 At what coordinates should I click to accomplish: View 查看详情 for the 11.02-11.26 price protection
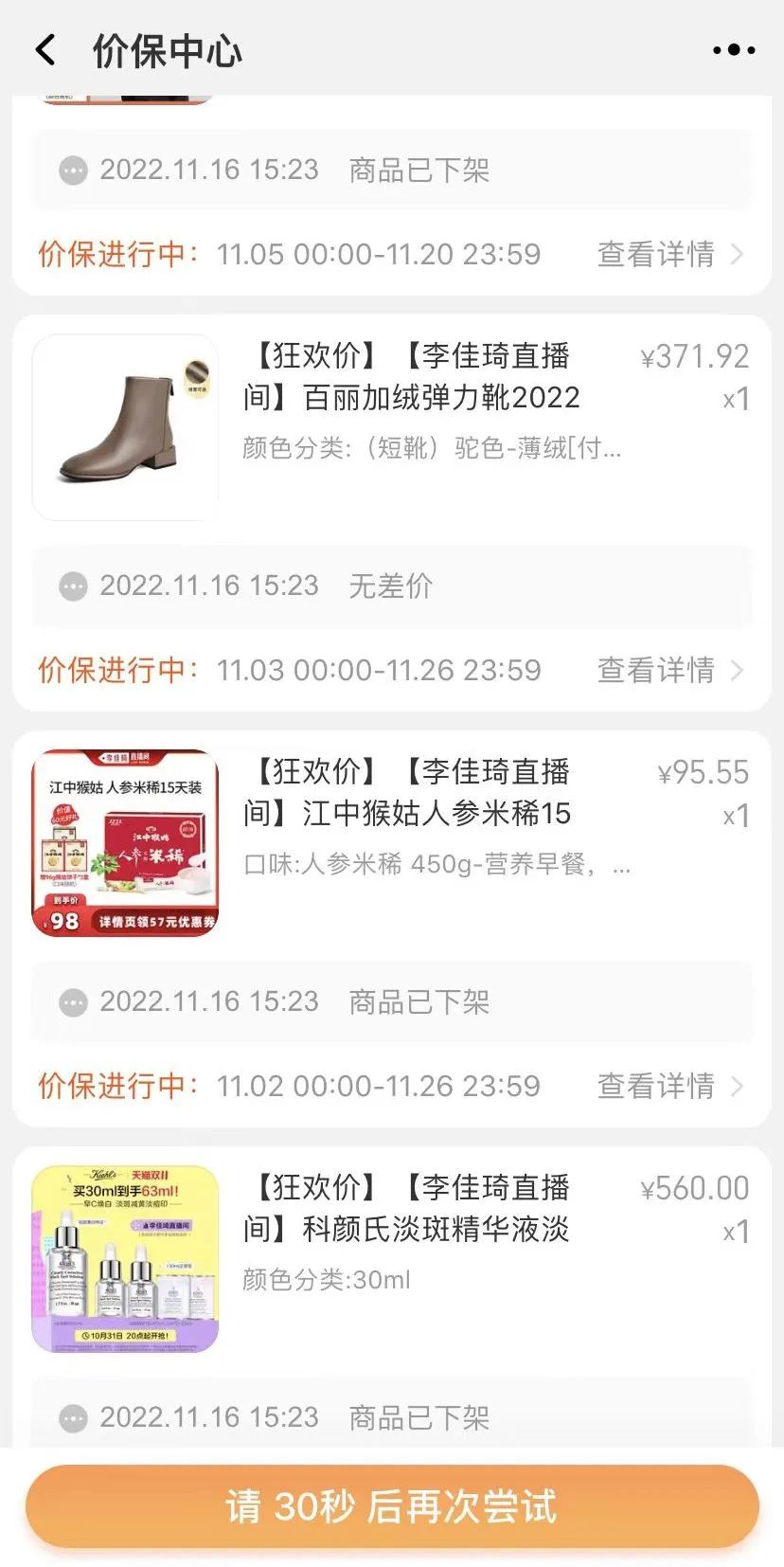[x=668, y=1086]
